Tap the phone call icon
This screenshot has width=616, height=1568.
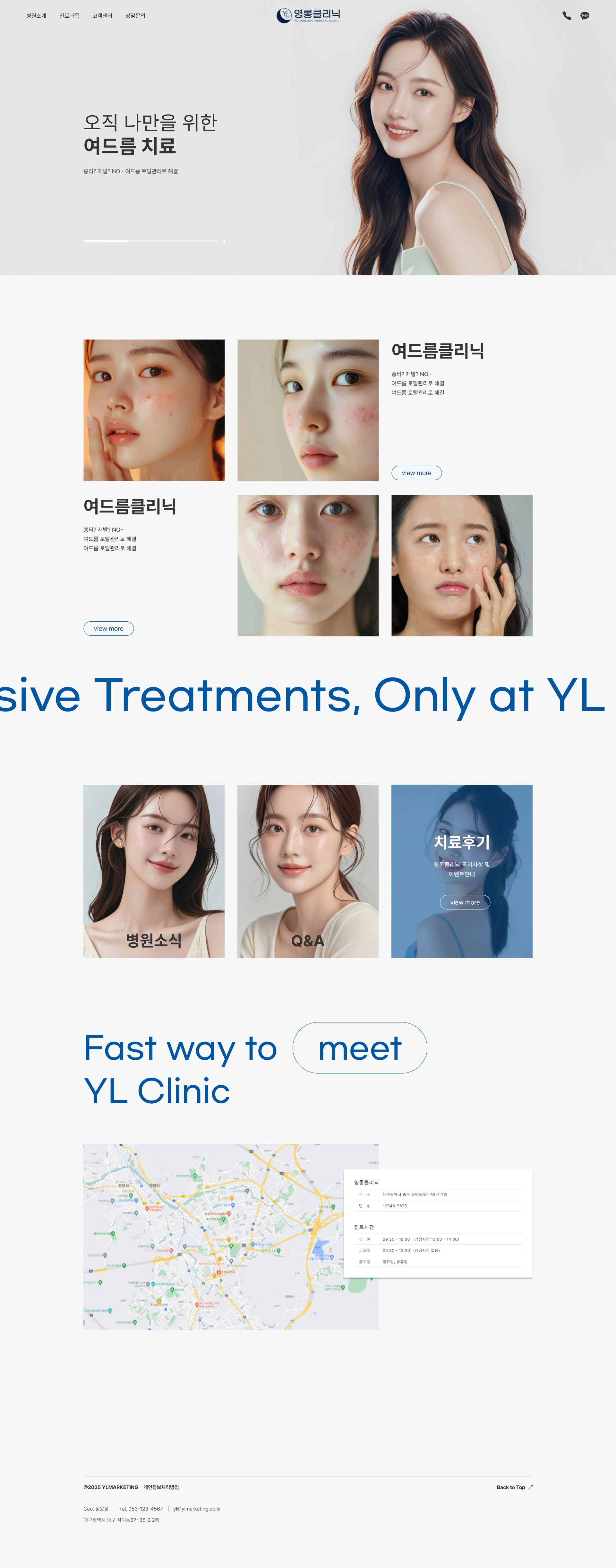pos(567,16)
